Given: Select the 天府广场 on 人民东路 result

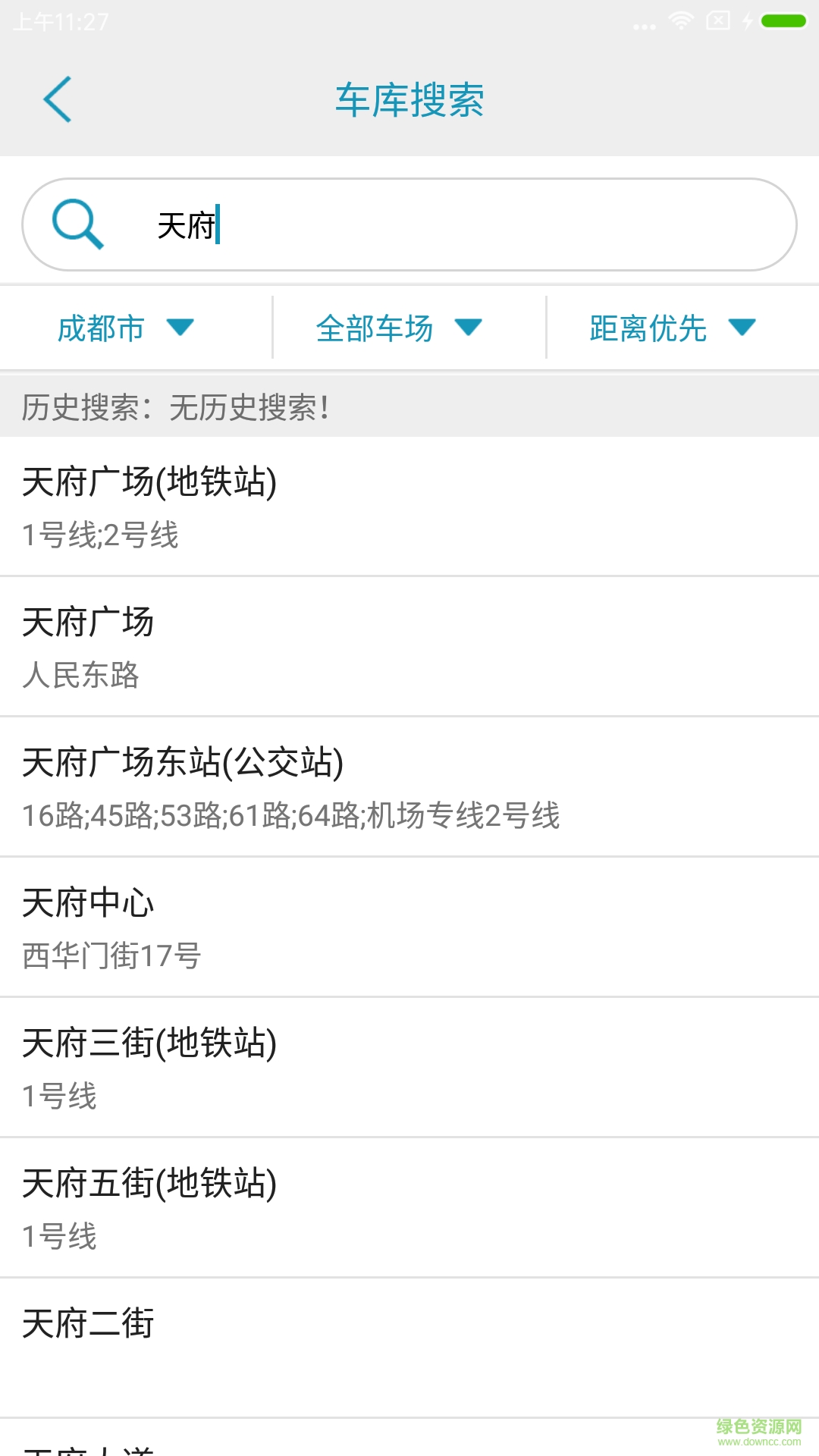Looking at the screenshot, I should (x=409, y=645).
